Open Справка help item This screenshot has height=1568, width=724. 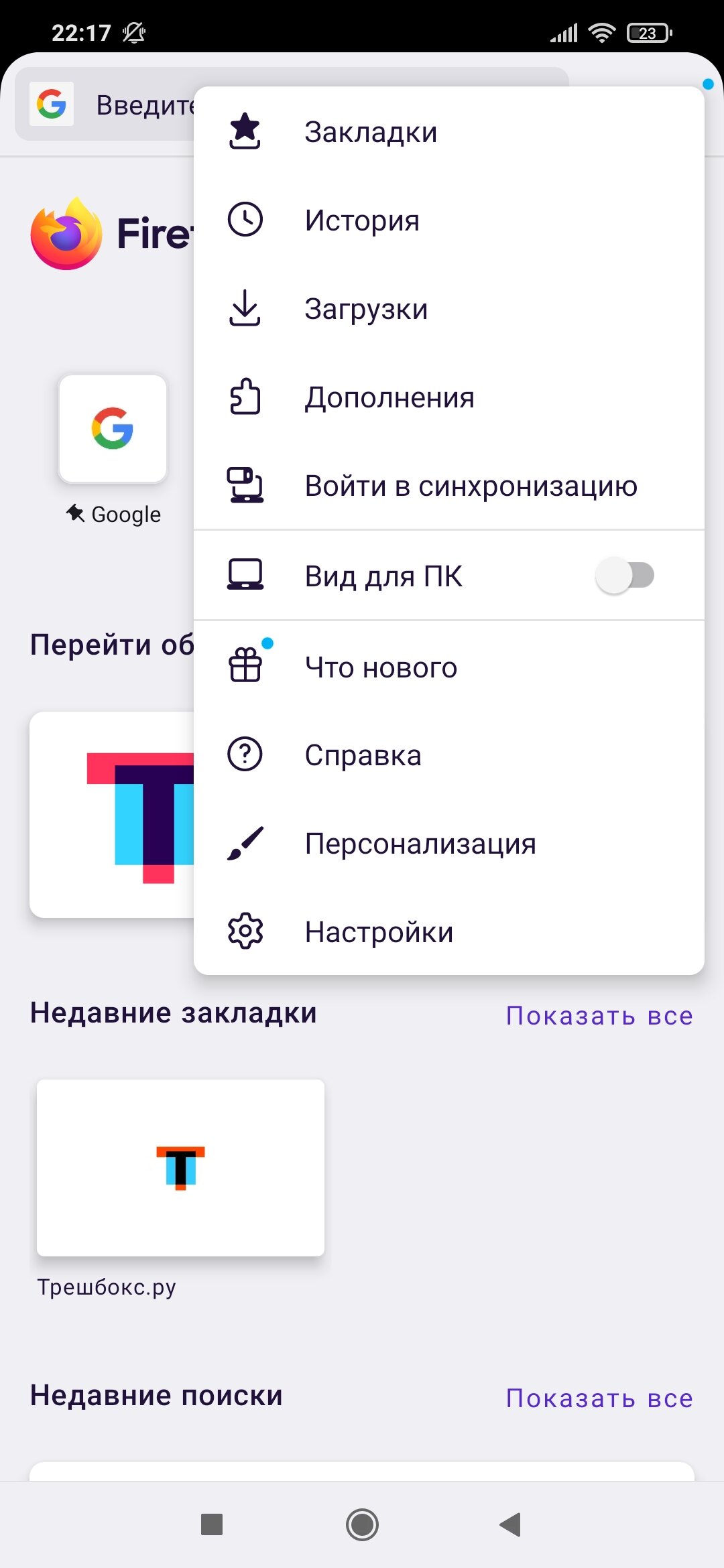click(449, 755)
